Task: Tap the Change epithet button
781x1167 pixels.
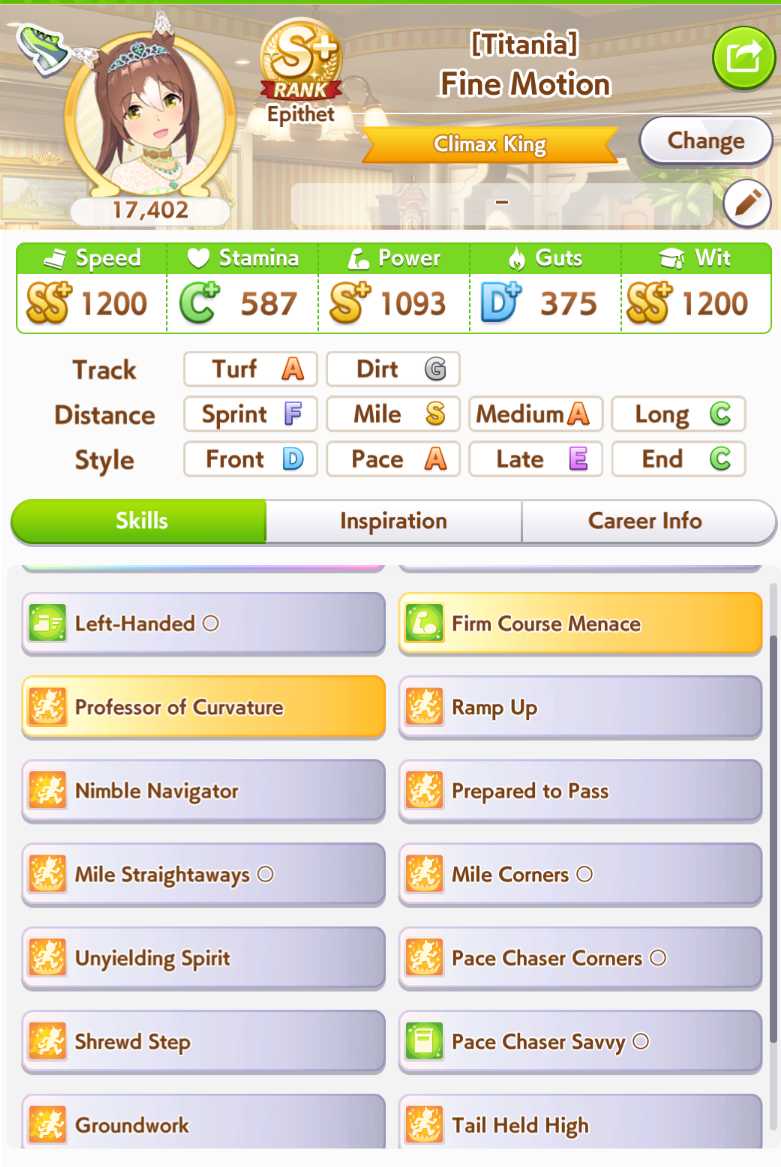Action: click(705, 141)
